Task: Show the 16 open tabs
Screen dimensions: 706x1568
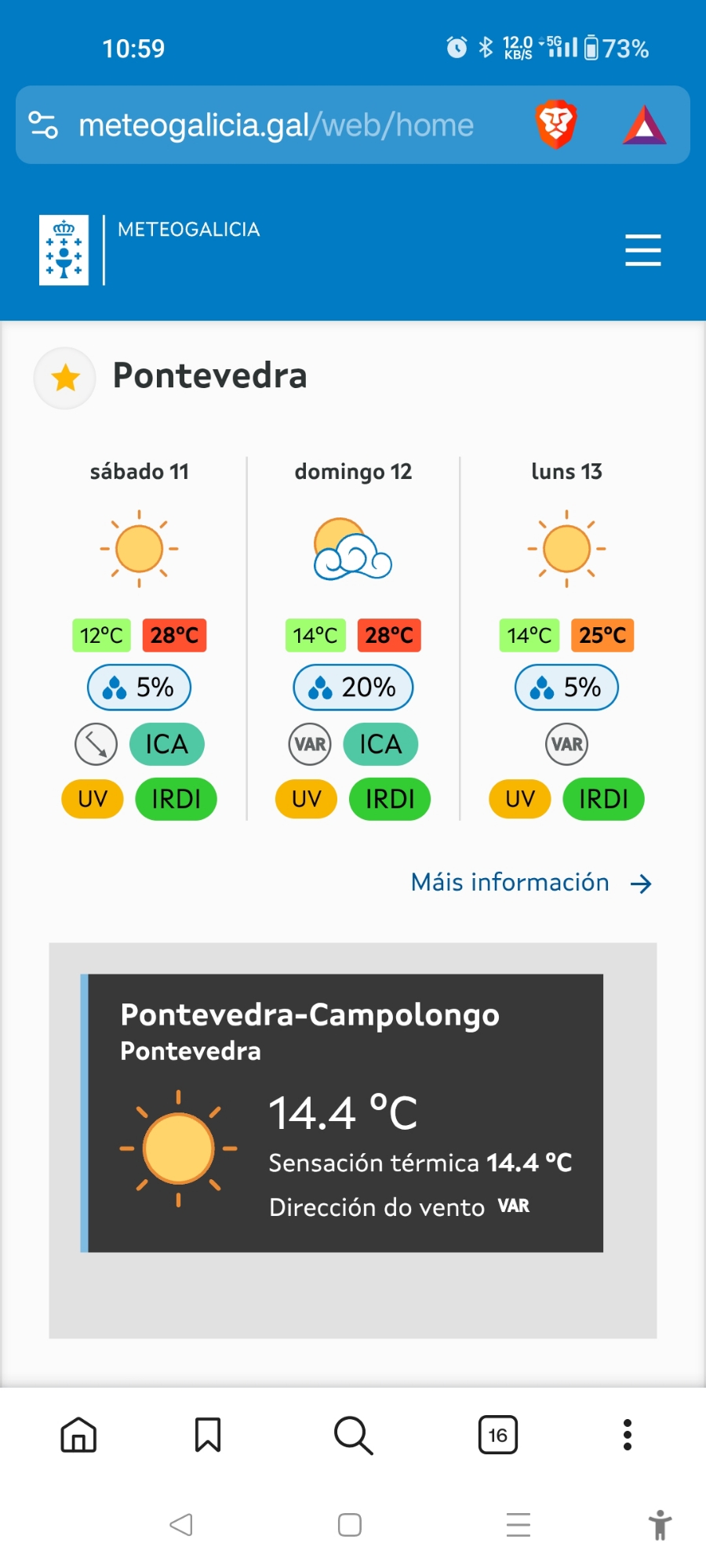Action: 498,1435
